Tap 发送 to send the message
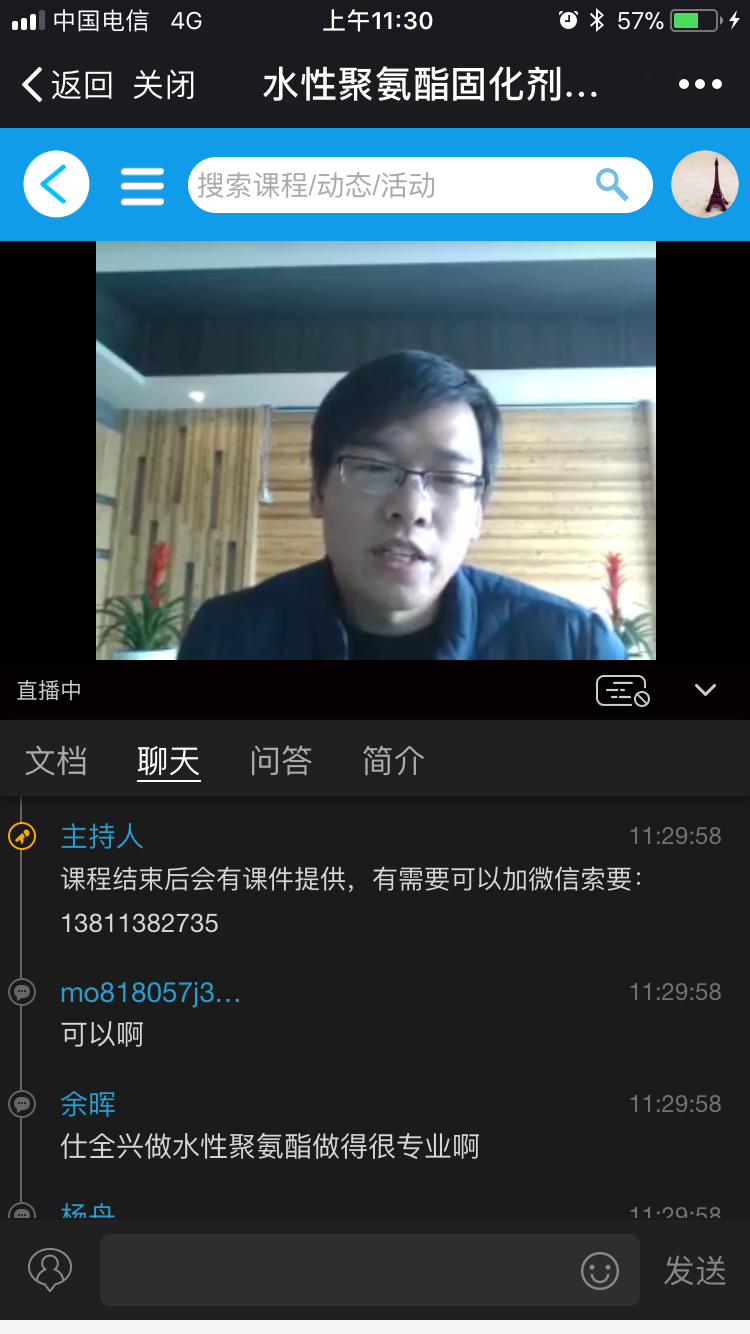This screenshot has height=1334, width=750. tap(695, 1270)
